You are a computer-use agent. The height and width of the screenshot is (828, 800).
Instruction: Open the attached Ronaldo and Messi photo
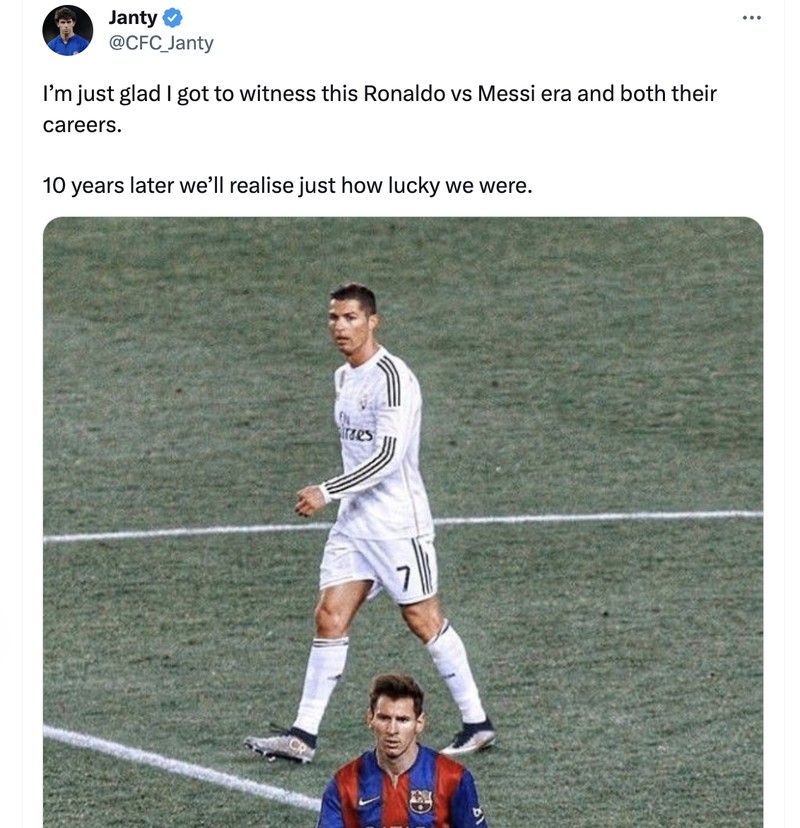coord(400,520)
